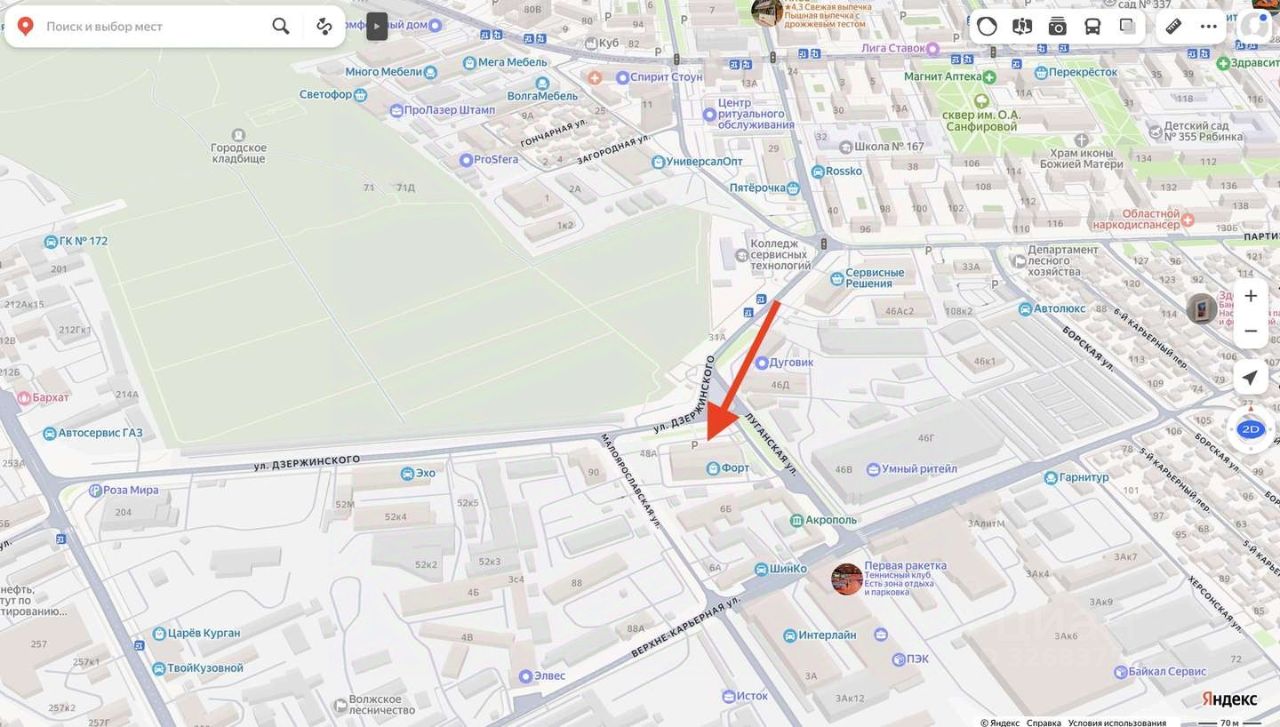The image size is (1280, 727).
Task: Switch map tilt with the 2D button
Action: 1250,429
